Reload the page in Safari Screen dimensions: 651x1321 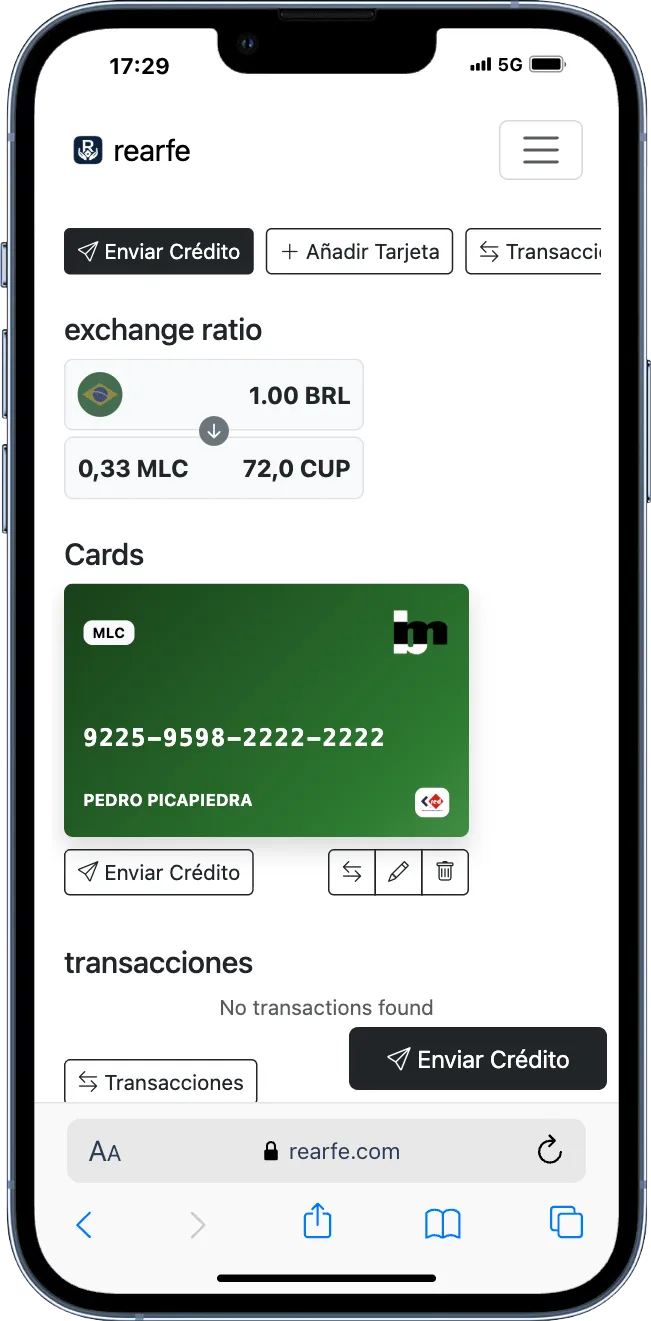click(x=549, y=1151)
